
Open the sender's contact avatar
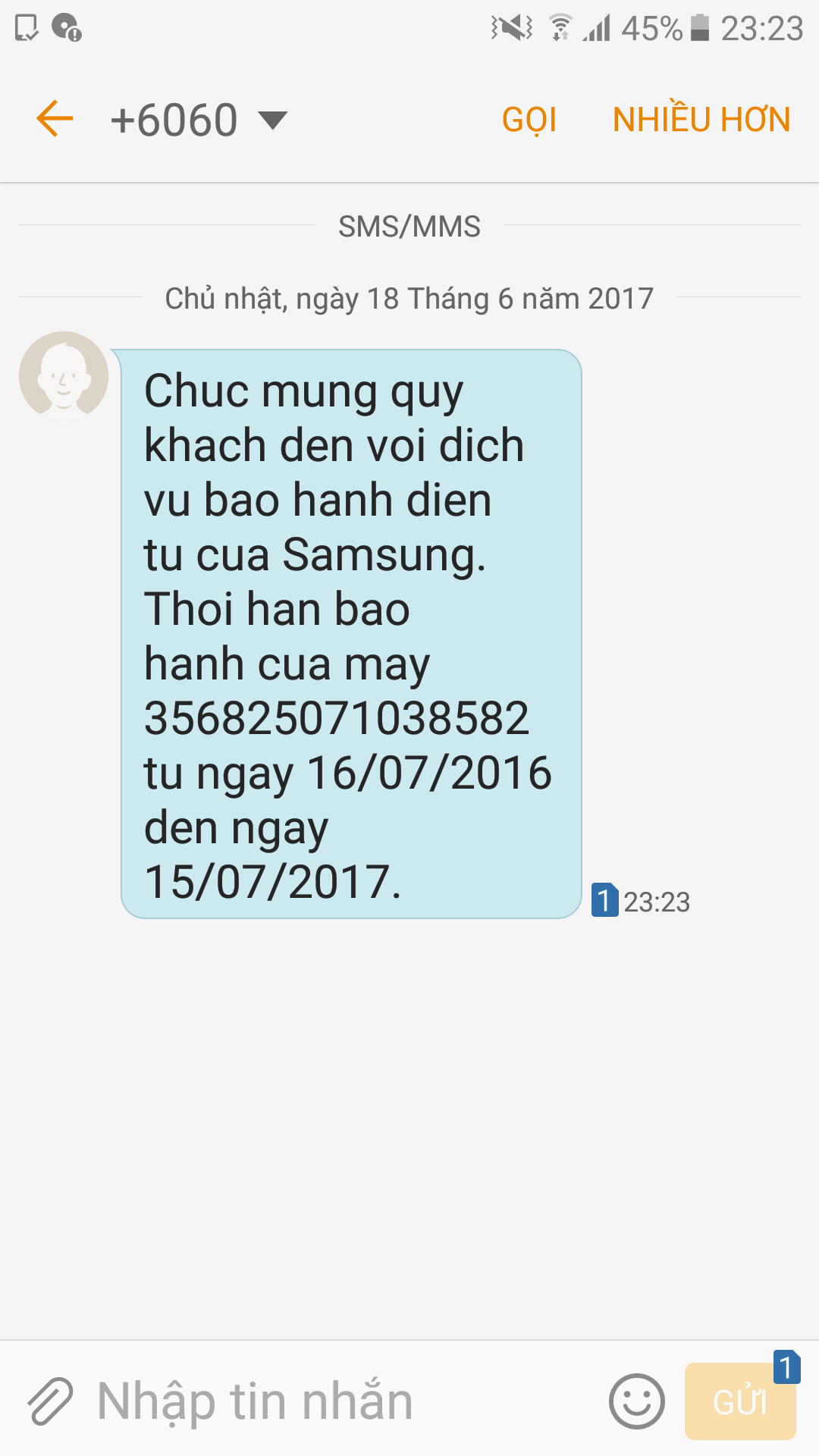[64, 375]
